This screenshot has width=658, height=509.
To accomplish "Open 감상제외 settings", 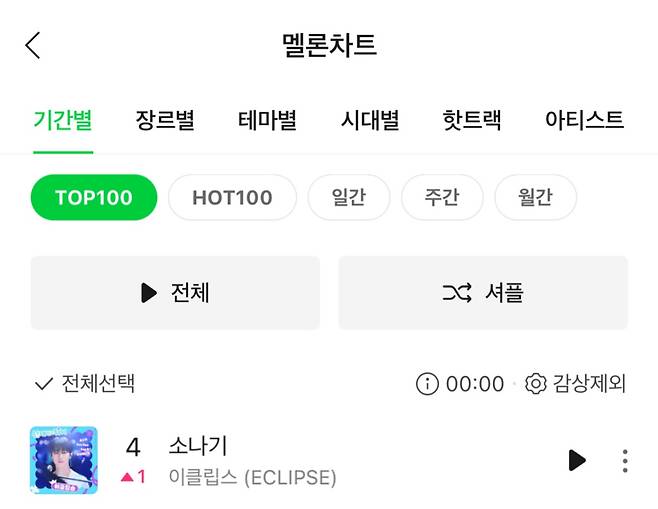I will (x=576, y=384).
